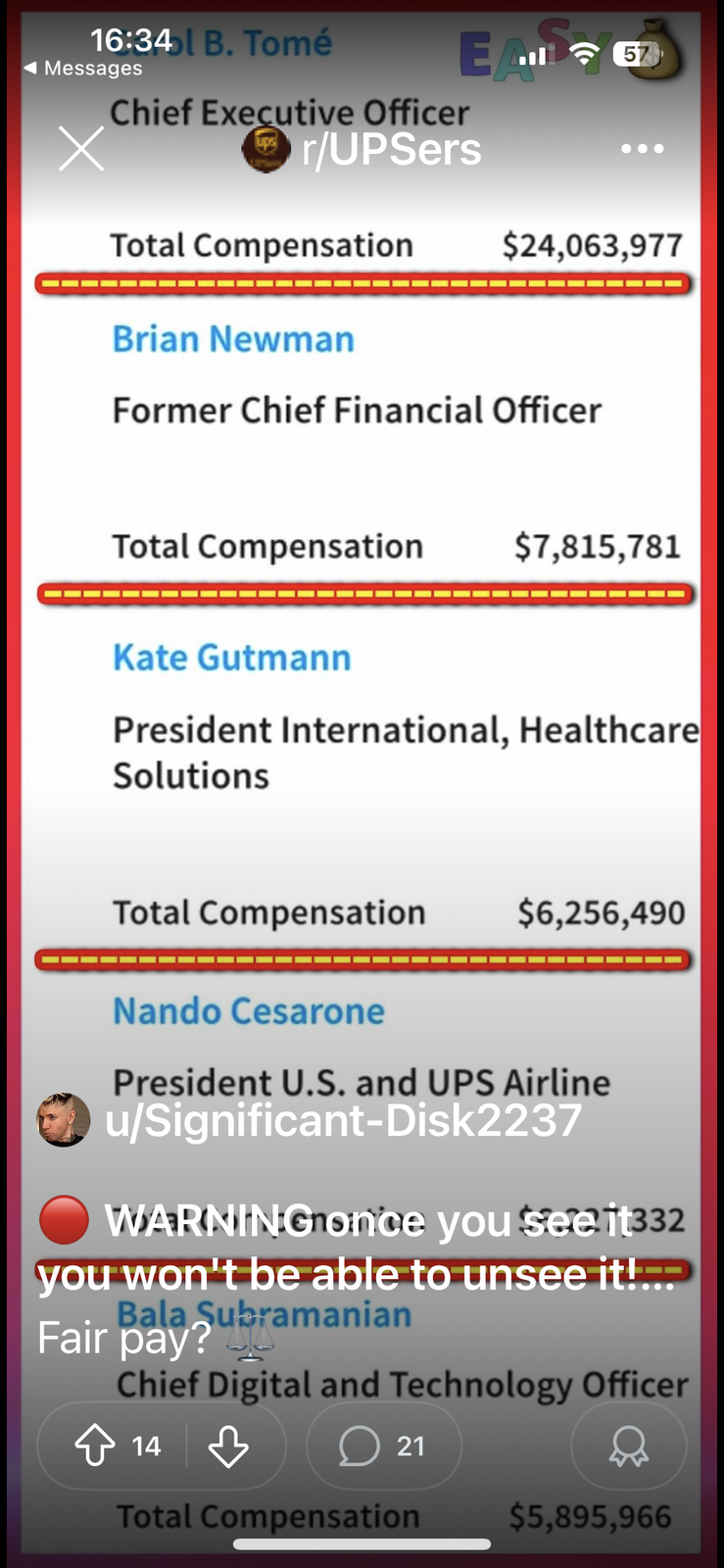
Task: Open the overflow menu
Action: coord(643,149)
